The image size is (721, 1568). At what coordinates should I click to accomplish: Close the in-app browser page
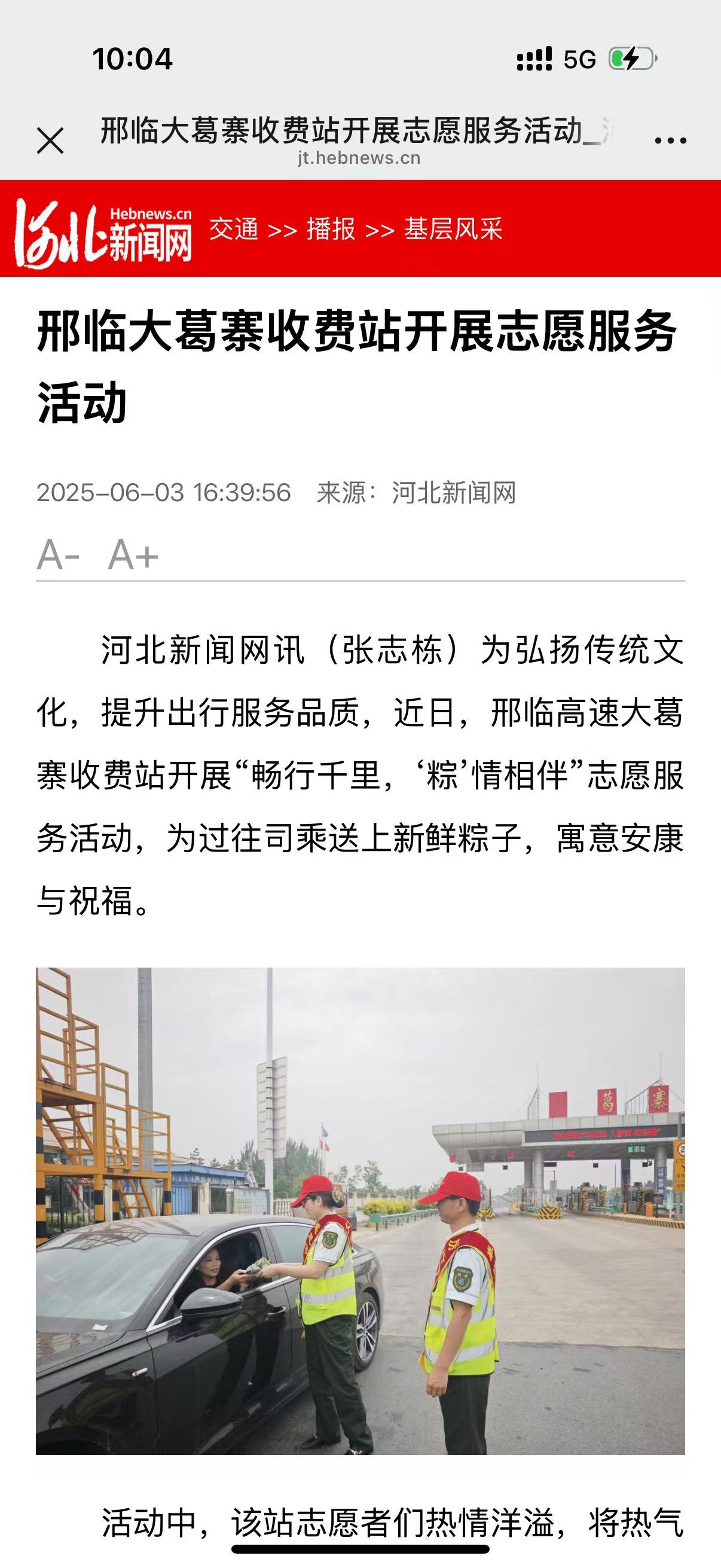click(50, 141)
